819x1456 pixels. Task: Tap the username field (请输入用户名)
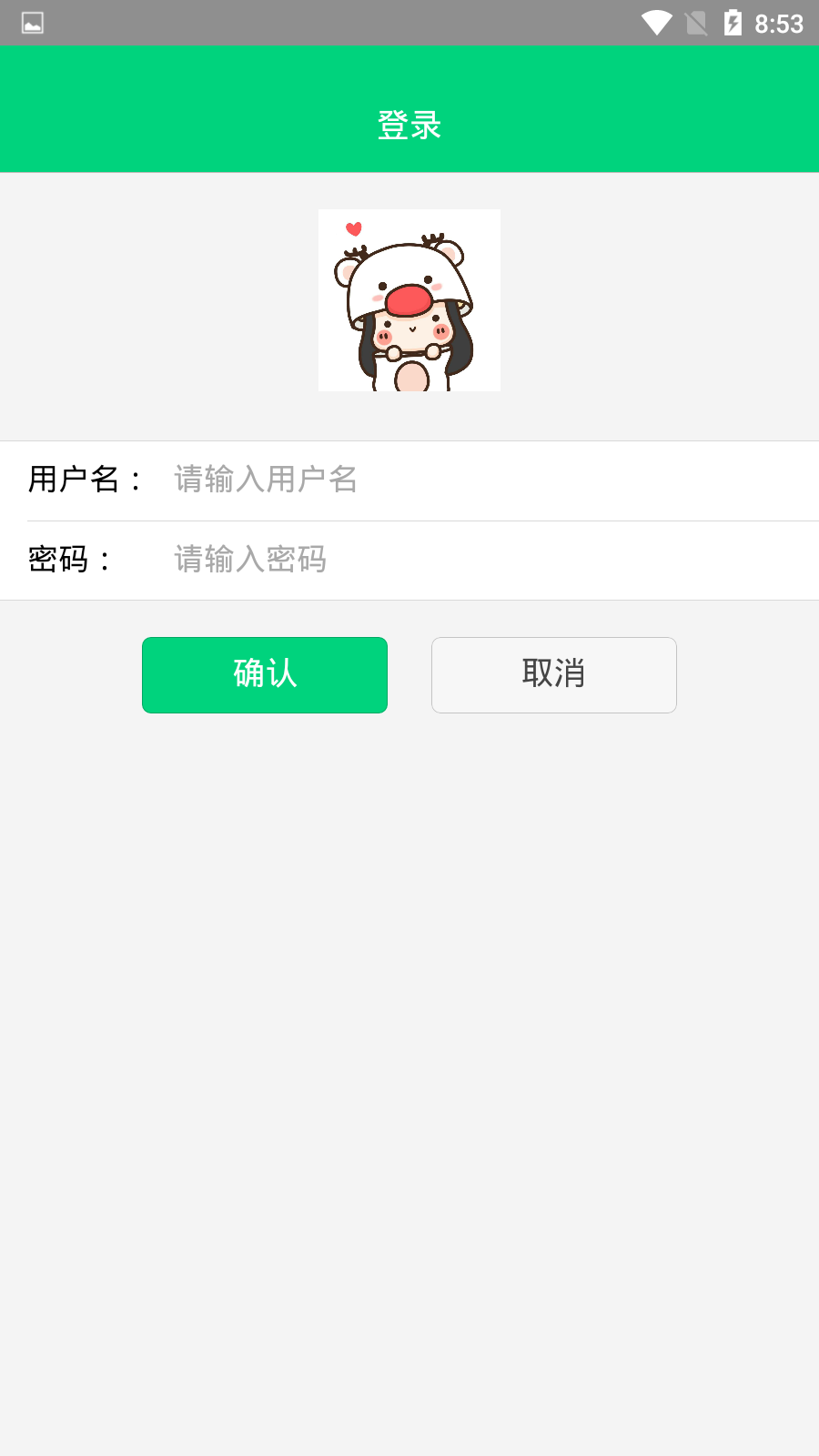pos(482,480)
